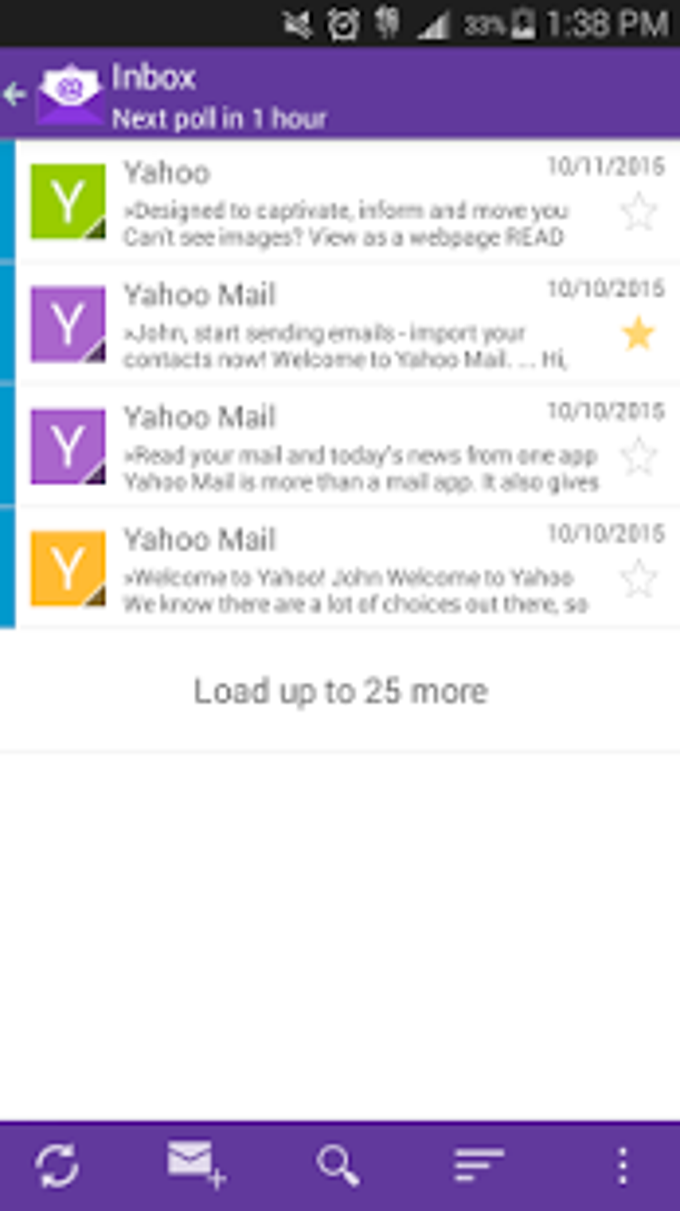Screen dimensions: 680x1211
Task: Go back using the top-left arrow
Action: (14, 95)
